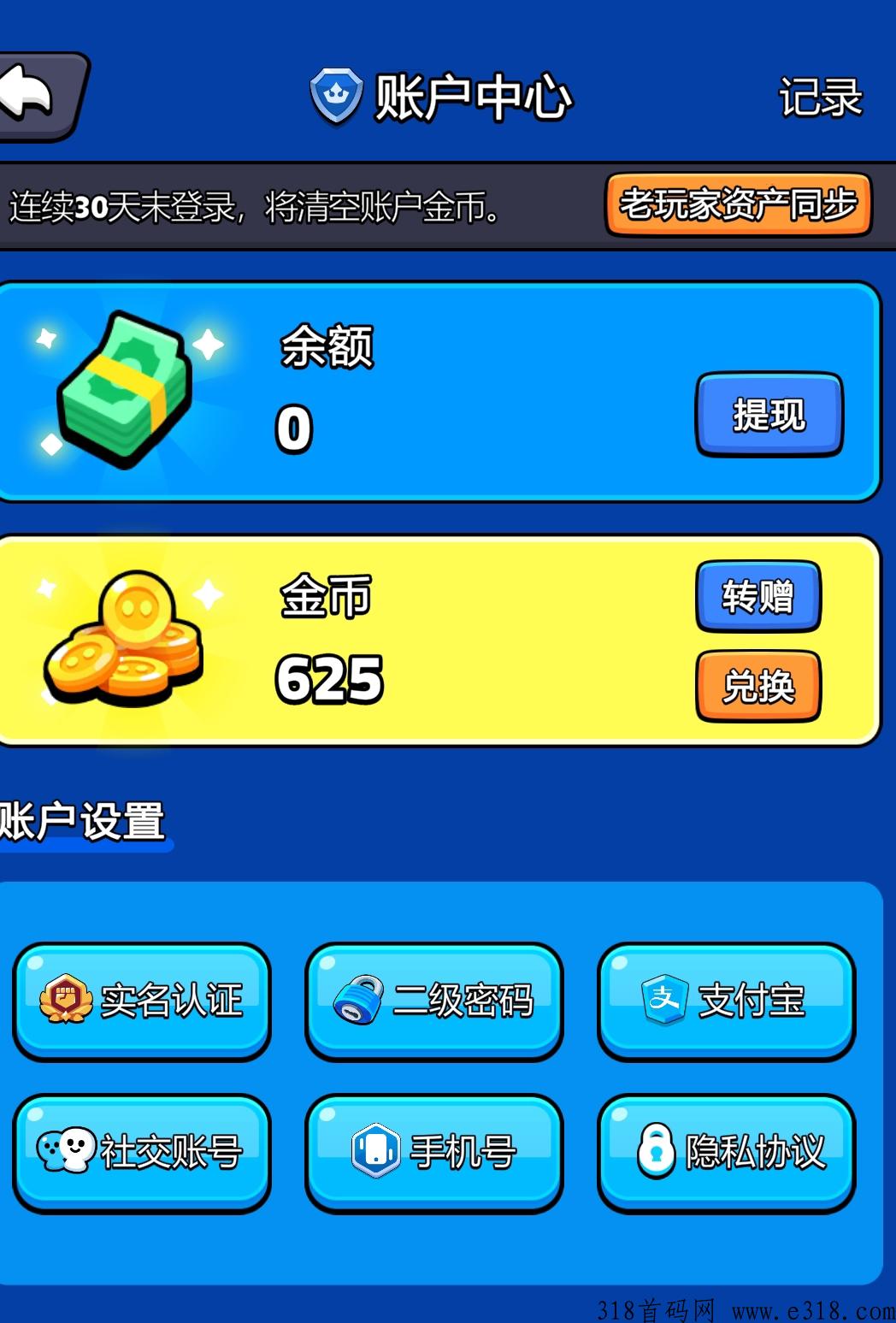The image size is (896, 1323).
Task: Withdraw balance with 提现 button
Action: pyautogui.click(x=769, y=415)
